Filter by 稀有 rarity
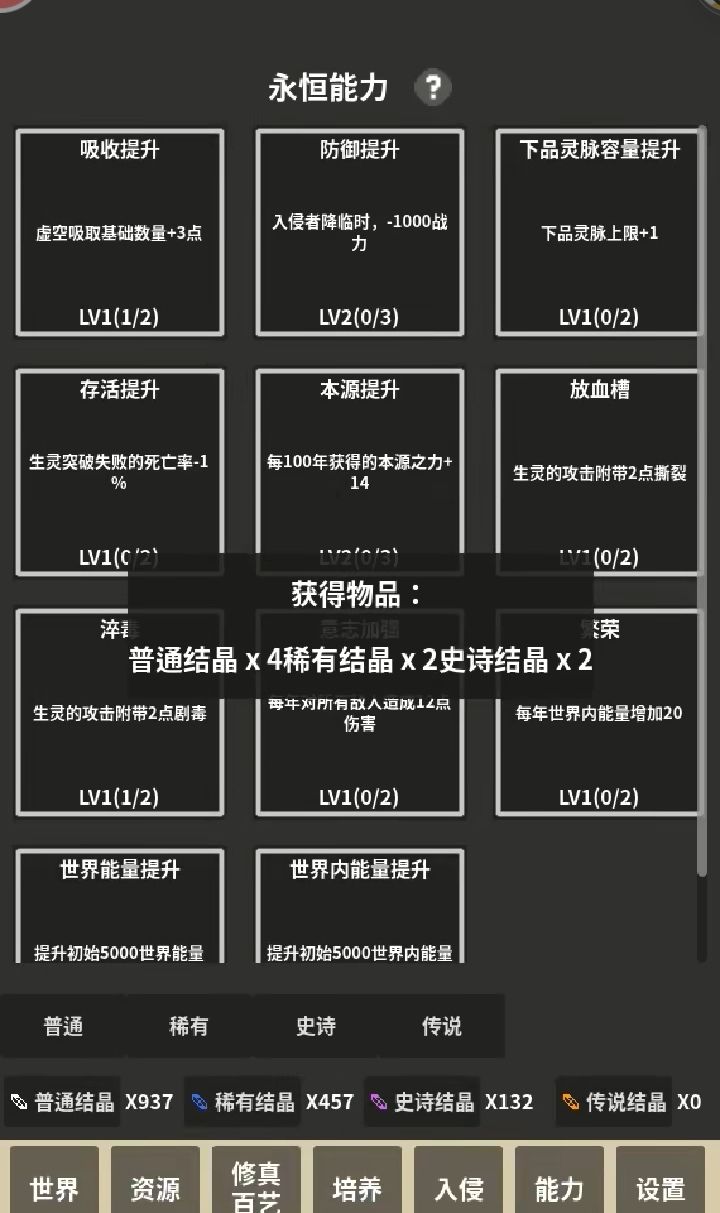Image resolution: width=720 pixels, height=1213 pixels. pos(189,1026)
